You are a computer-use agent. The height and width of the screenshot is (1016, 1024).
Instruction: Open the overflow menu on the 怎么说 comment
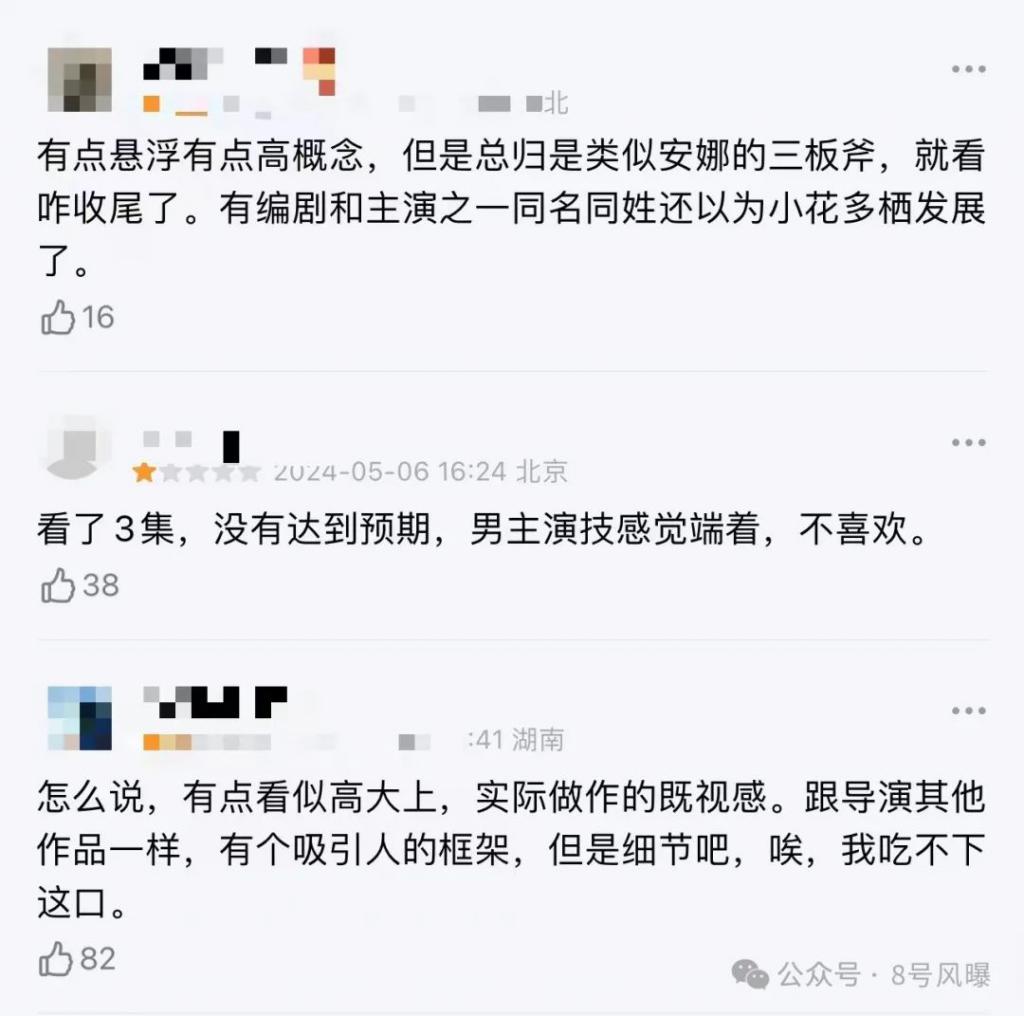[967, 710]
